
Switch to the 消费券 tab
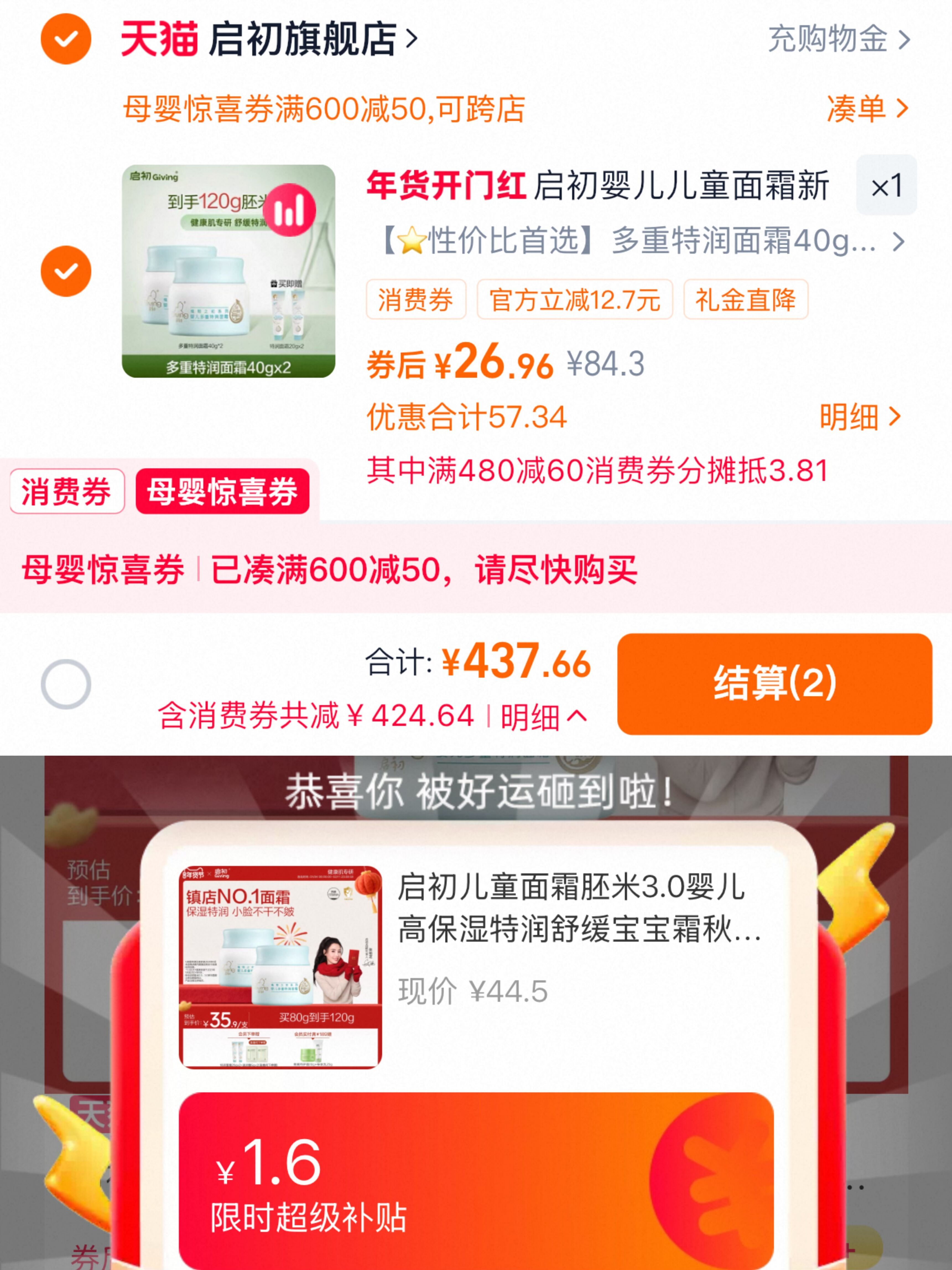[67, 491]
